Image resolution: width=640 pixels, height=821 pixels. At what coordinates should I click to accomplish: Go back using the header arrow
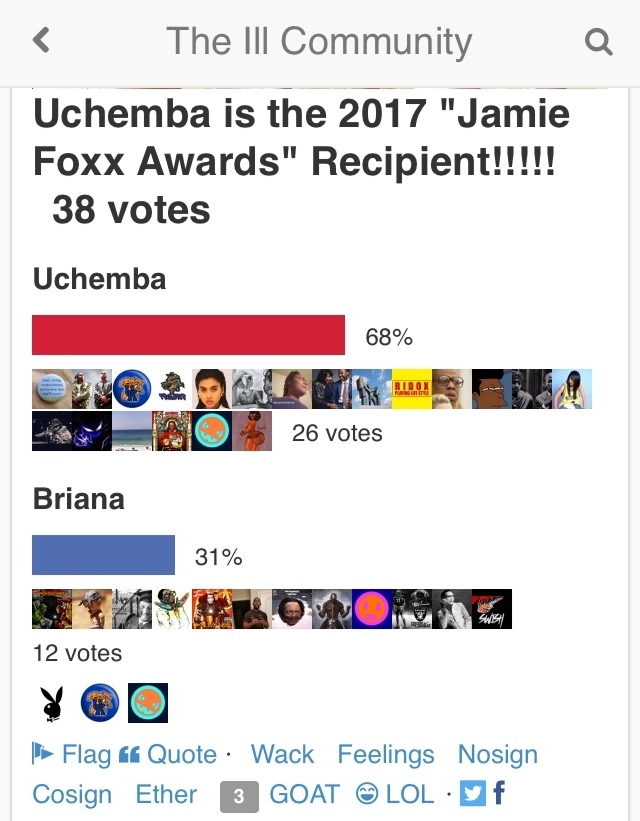[x=41, y=41]
